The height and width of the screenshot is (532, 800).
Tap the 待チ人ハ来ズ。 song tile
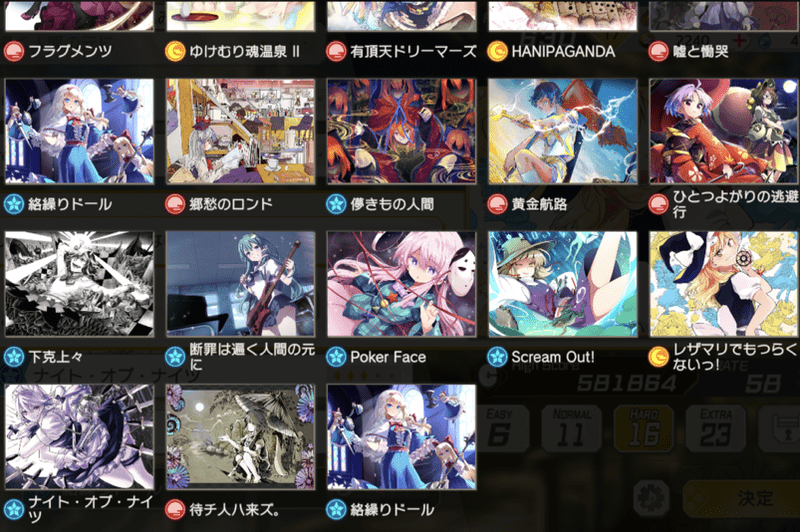click(x=240, y=437)
